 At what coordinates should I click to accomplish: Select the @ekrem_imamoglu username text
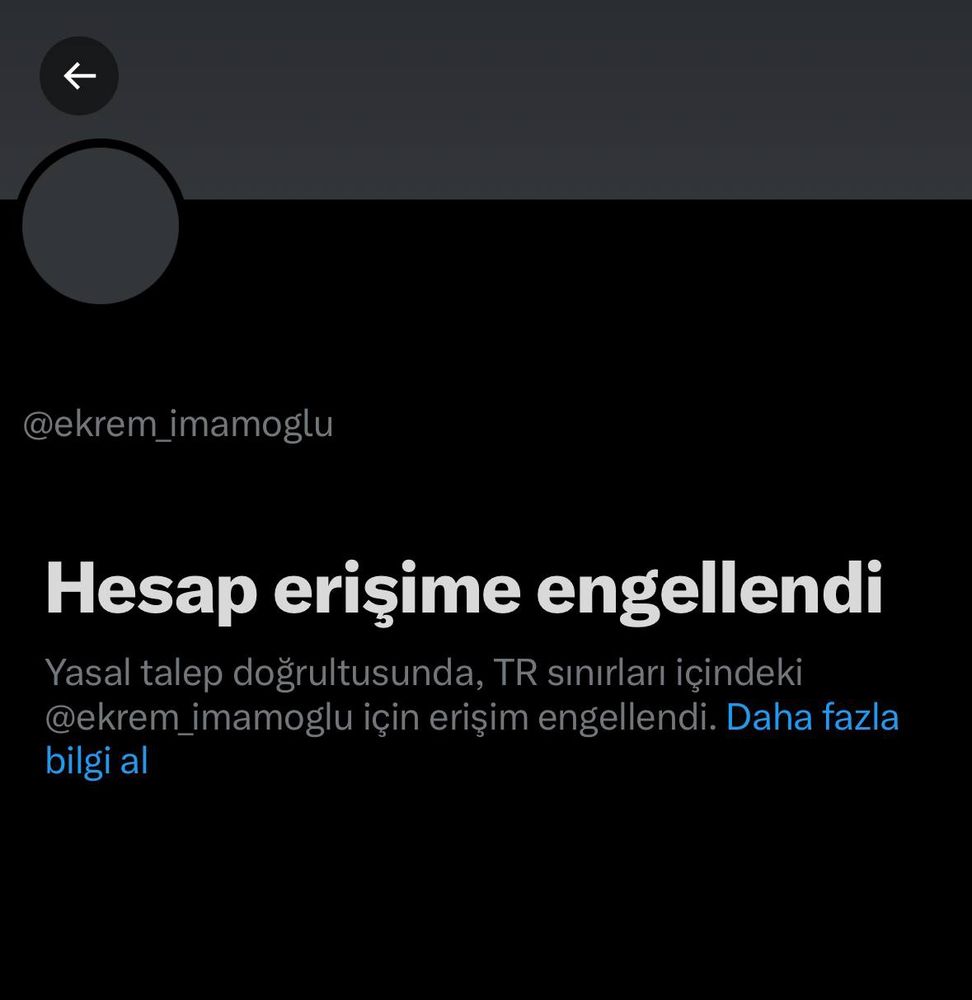tap(178, 423)
